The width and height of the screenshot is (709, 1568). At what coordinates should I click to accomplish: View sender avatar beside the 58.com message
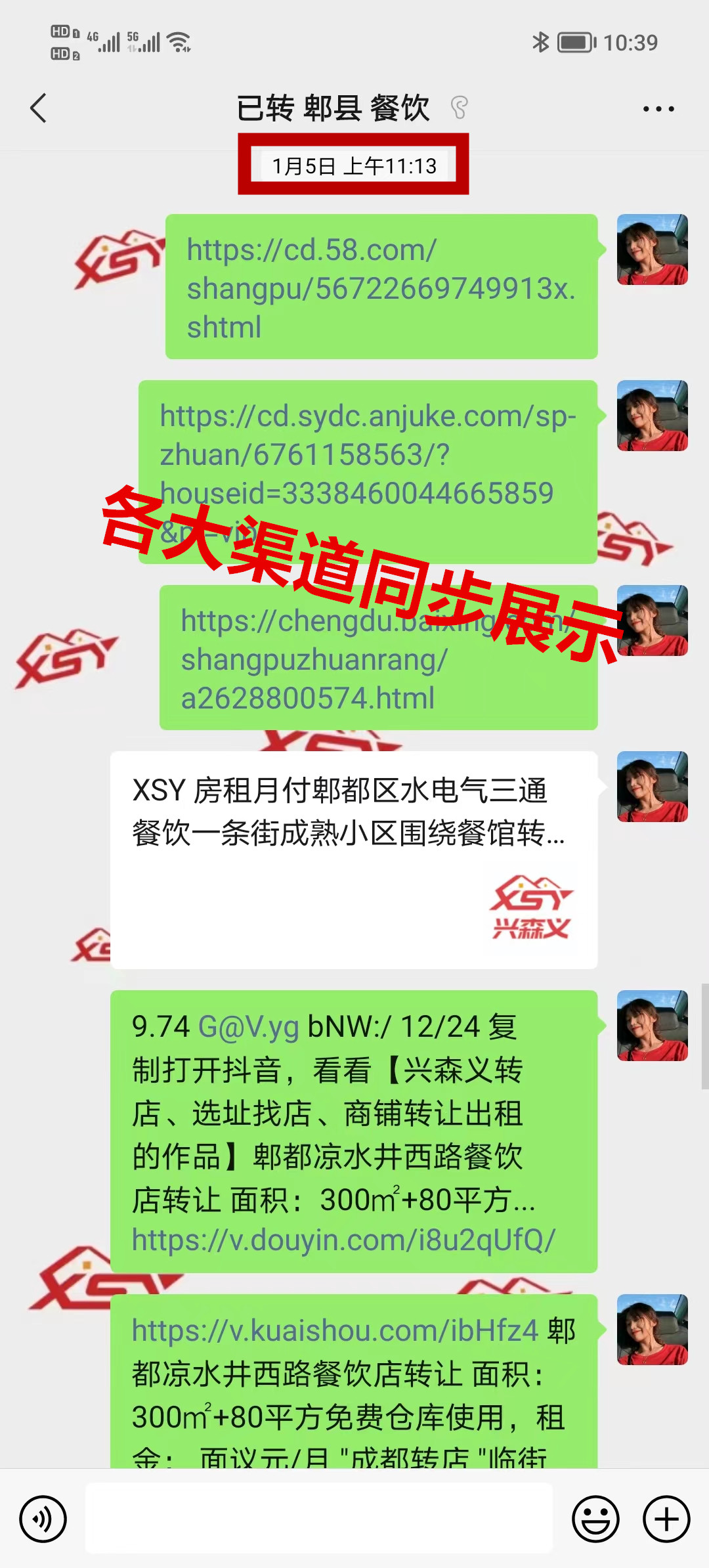tap(652, 250)
